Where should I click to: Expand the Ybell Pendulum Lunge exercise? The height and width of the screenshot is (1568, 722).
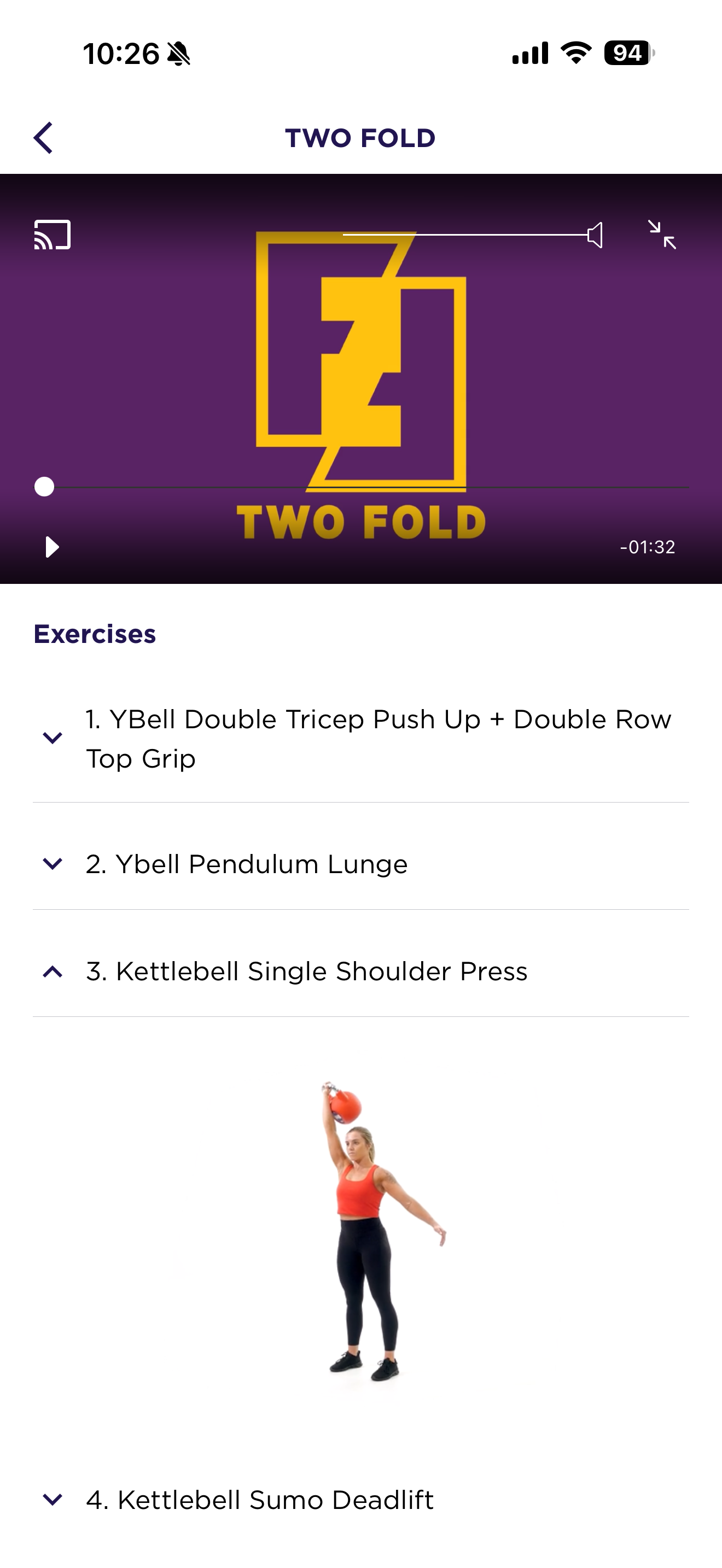(53, 864)
